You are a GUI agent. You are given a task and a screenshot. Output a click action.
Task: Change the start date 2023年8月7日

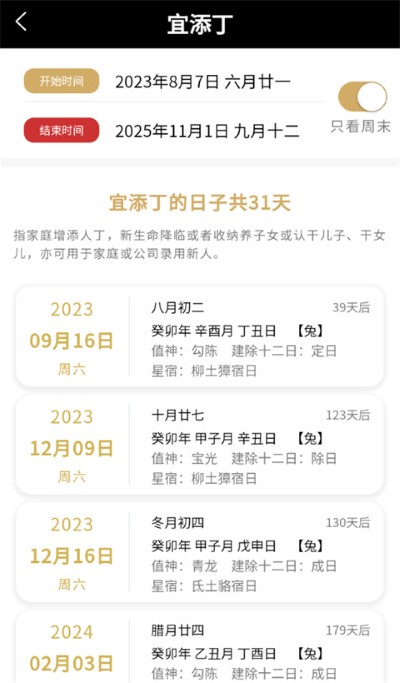tap(202, 81)
